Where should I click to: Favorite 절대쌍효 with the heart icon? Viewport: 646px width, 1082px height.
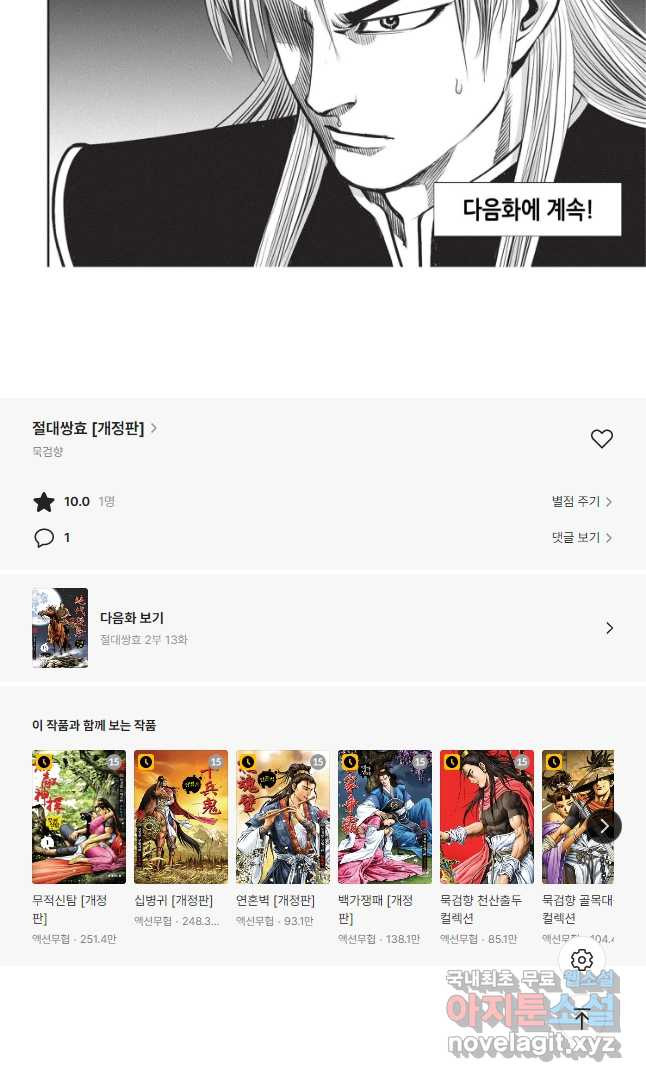(x=601, y=439)
